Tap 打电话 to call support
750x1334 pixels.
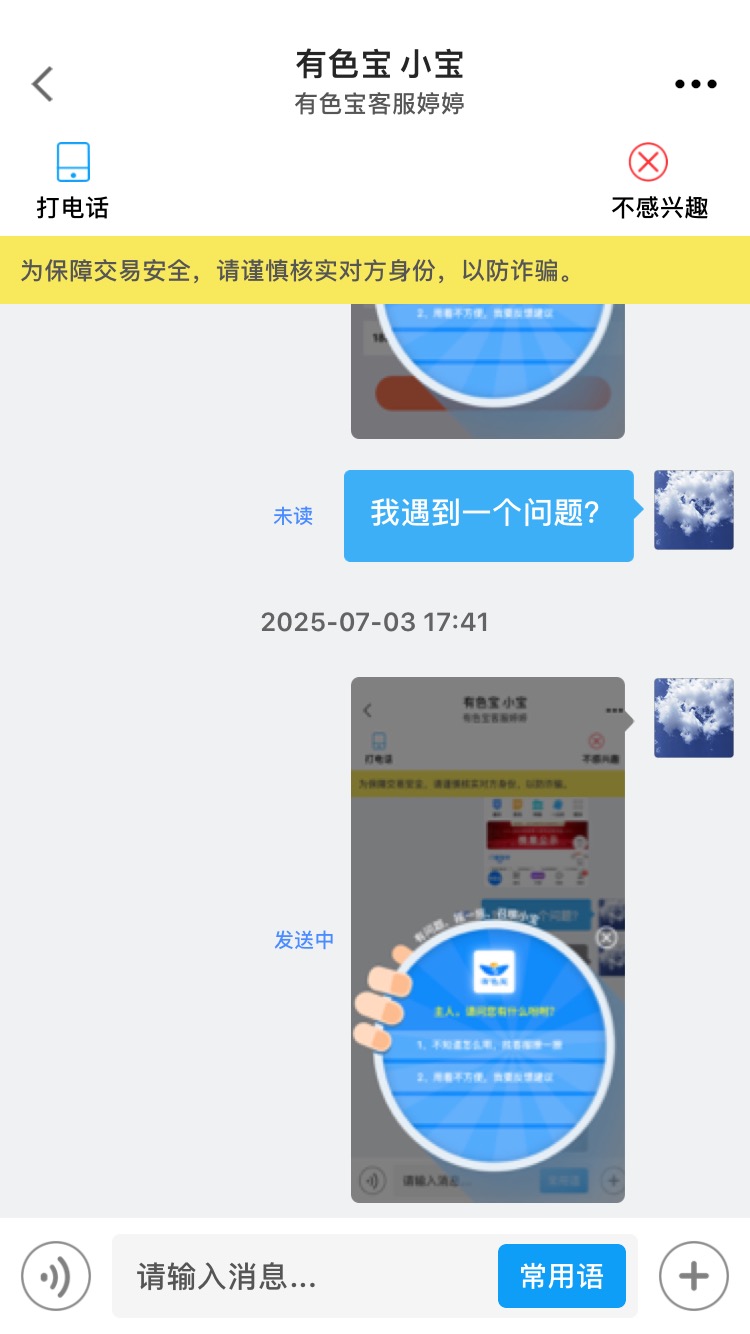[x=73, y=181]
